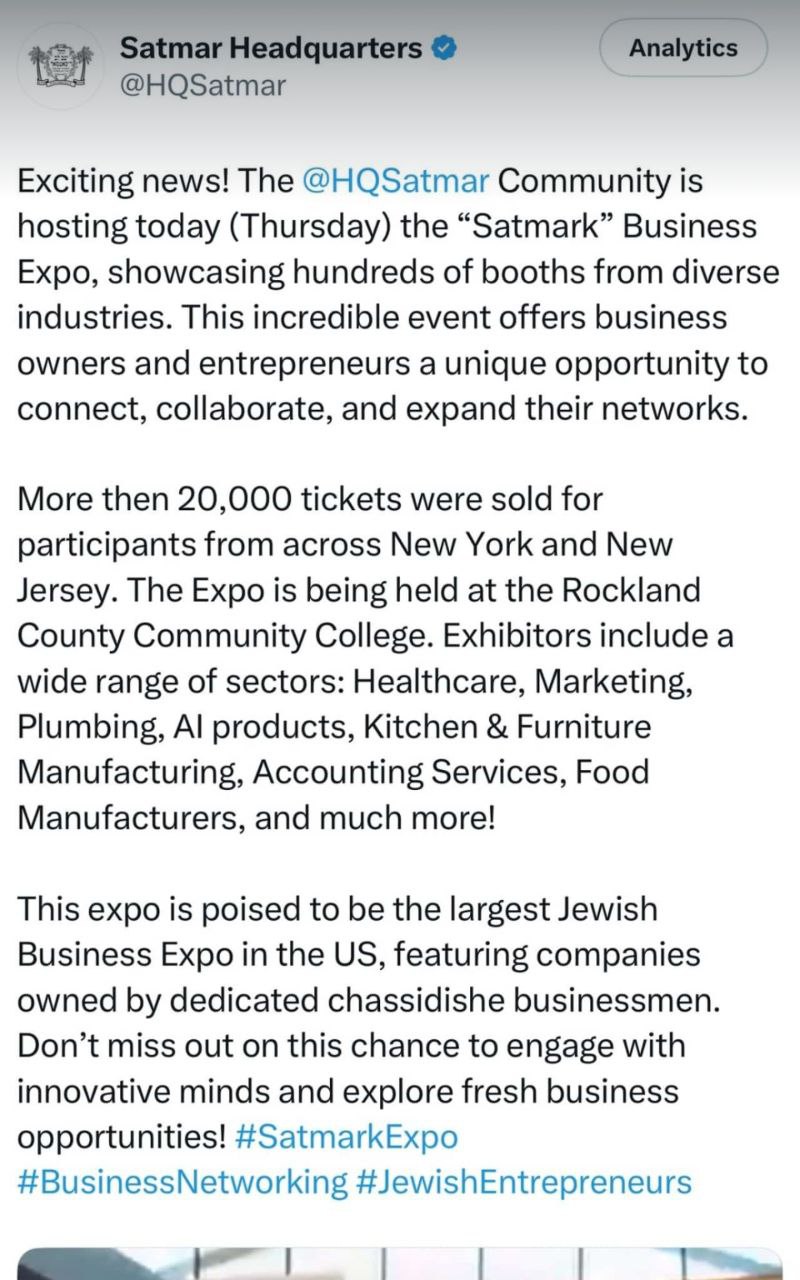Open the Satmar Headquarters account name

(x=270, y=47)
